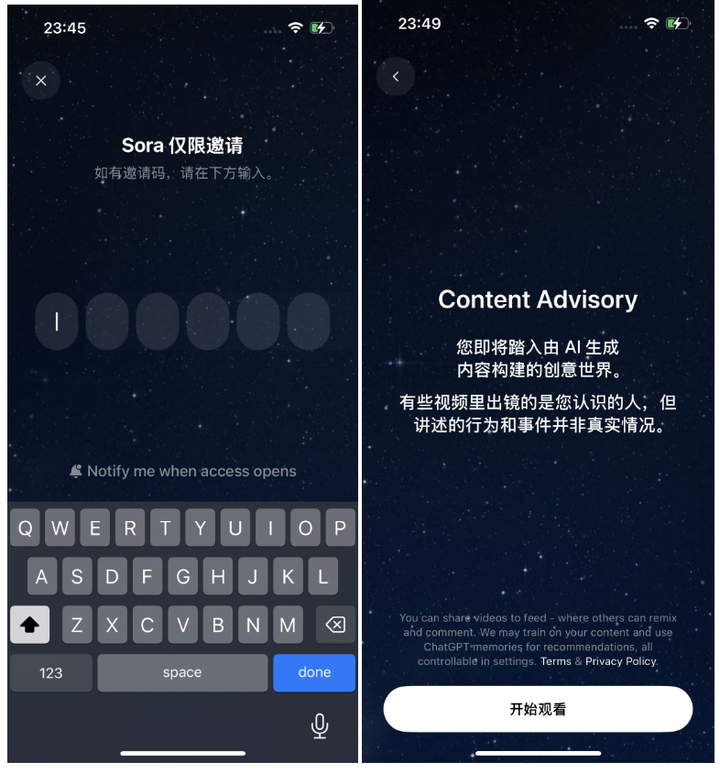The height and width of the screenshot is (773, 720).
Task: Tap the keyboard backspace key
Action: coord(335,625)
